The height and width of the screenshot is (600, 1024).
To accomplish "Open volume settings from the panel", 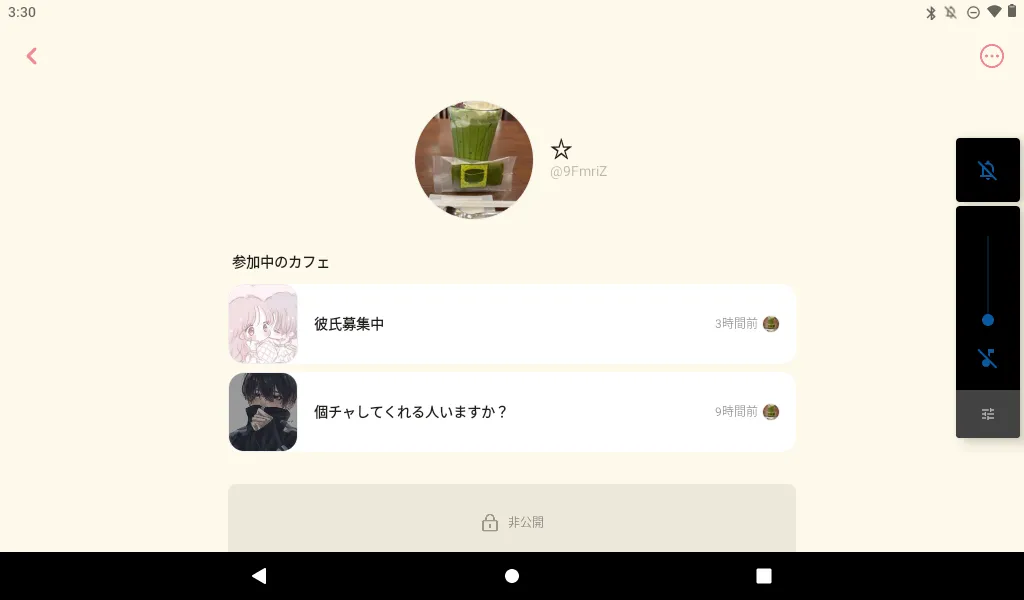I will click(988, 414).
